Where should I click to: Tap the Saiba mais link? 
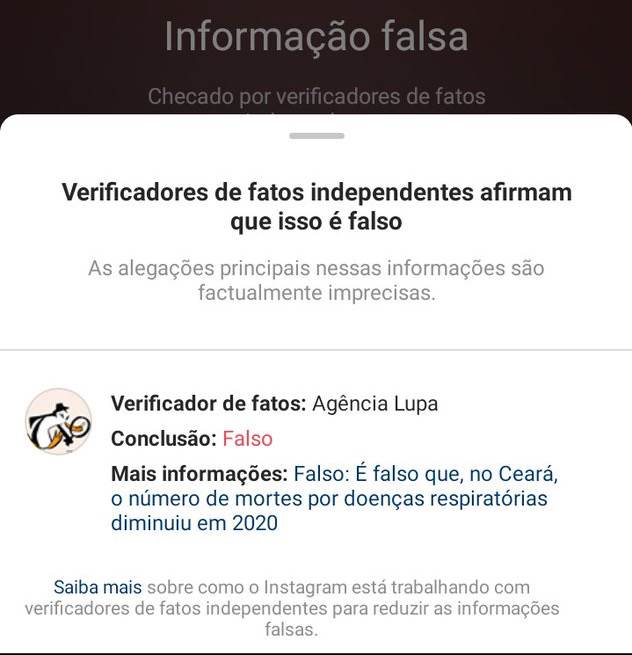coord(97,587)
